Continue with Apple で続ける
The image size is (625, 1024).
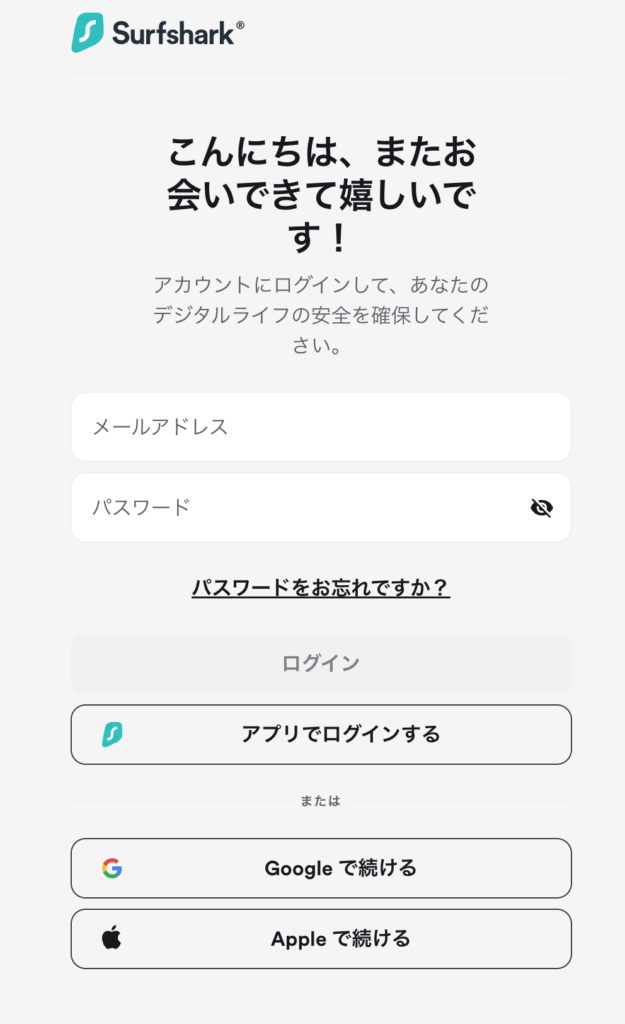[320, 939]
